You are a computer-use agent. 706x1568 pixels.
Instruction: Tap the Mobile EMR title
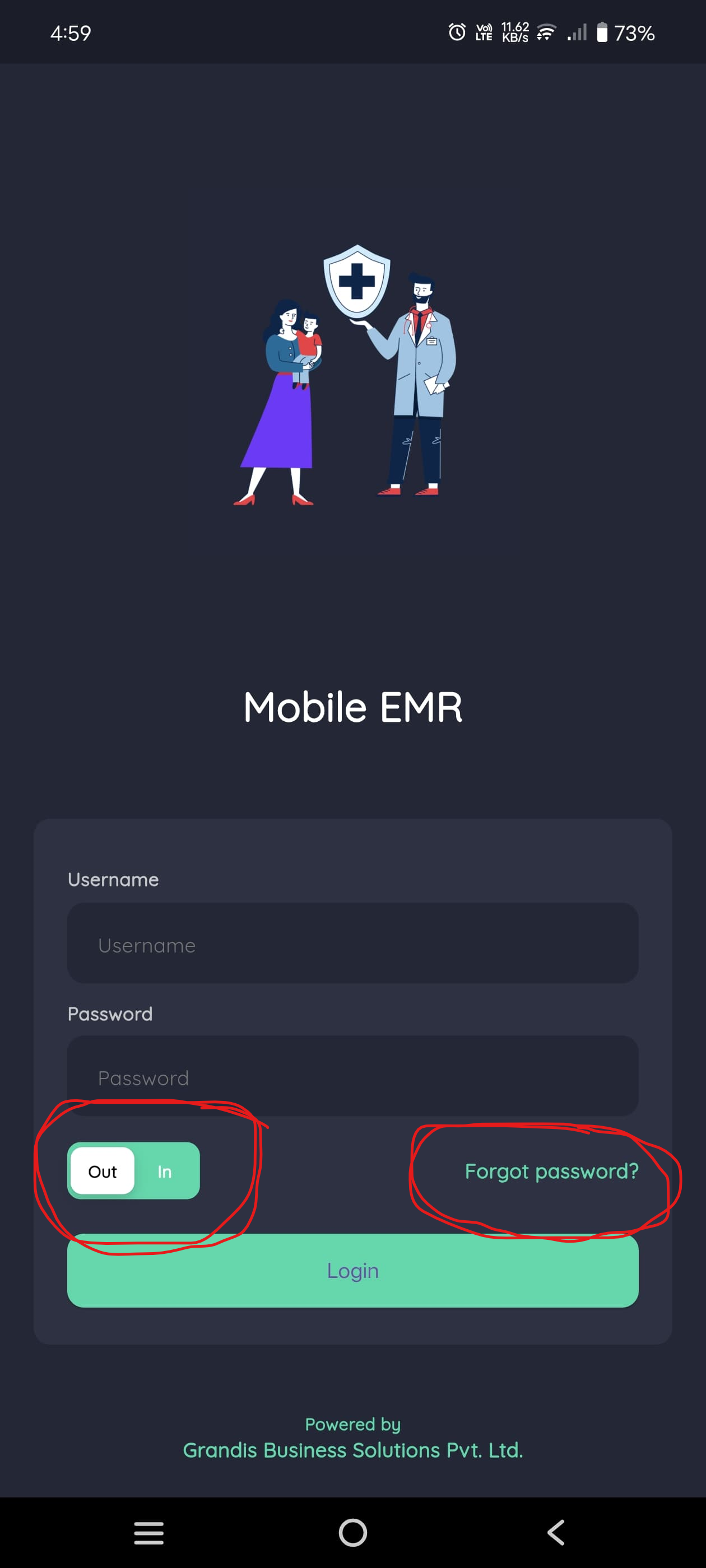coord(352,707)
